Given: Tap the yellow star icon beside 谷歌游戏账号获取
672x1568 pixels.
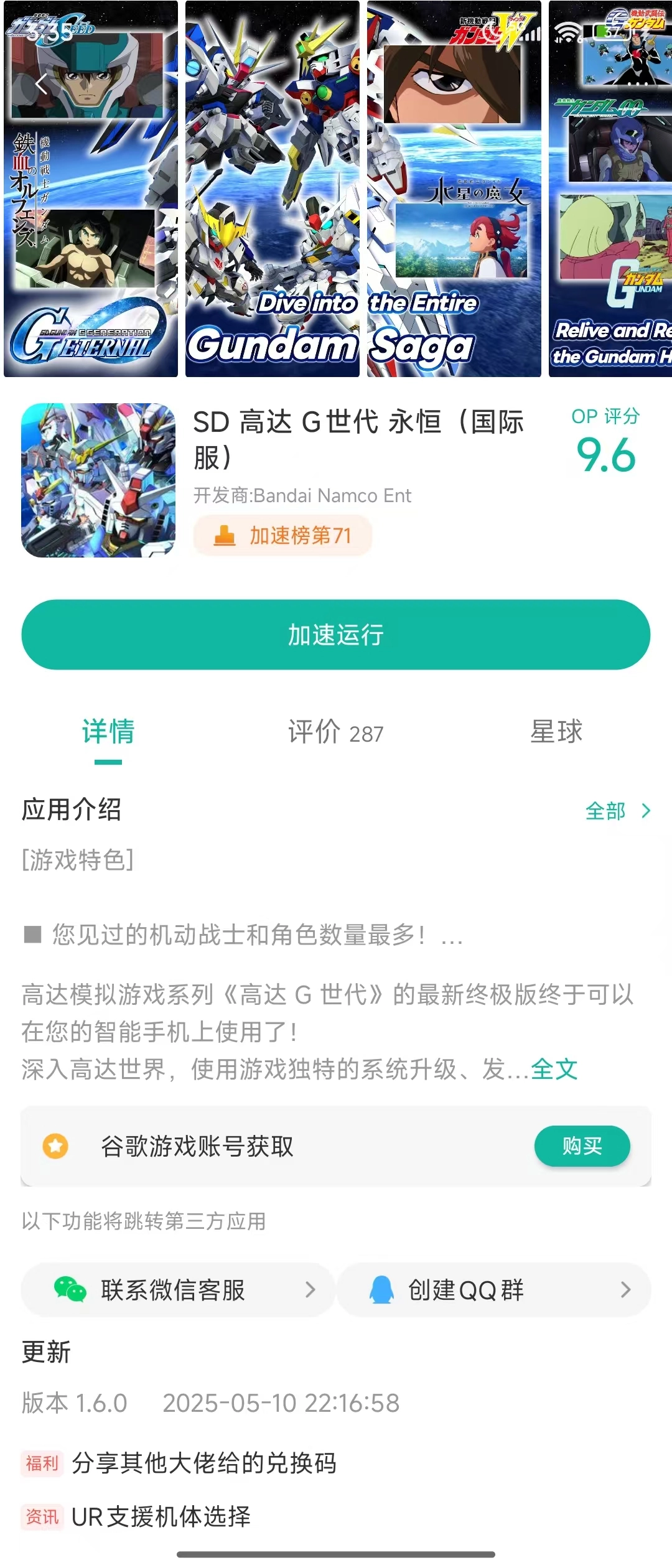Looking at the screenshot, I should tap(56, 1146).
